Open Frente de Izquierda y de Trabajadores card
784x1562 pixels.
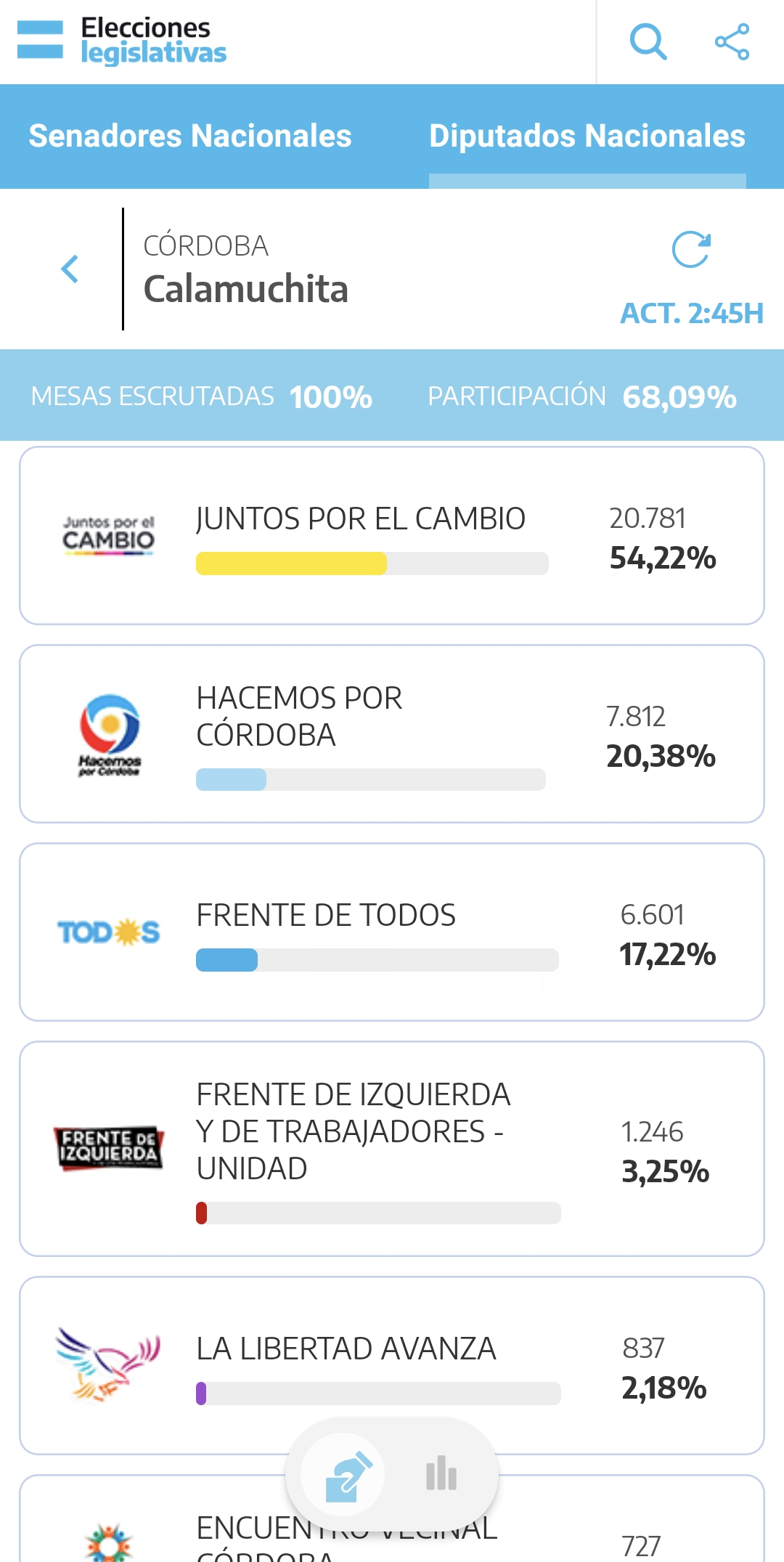click(x=392, y=1149)
